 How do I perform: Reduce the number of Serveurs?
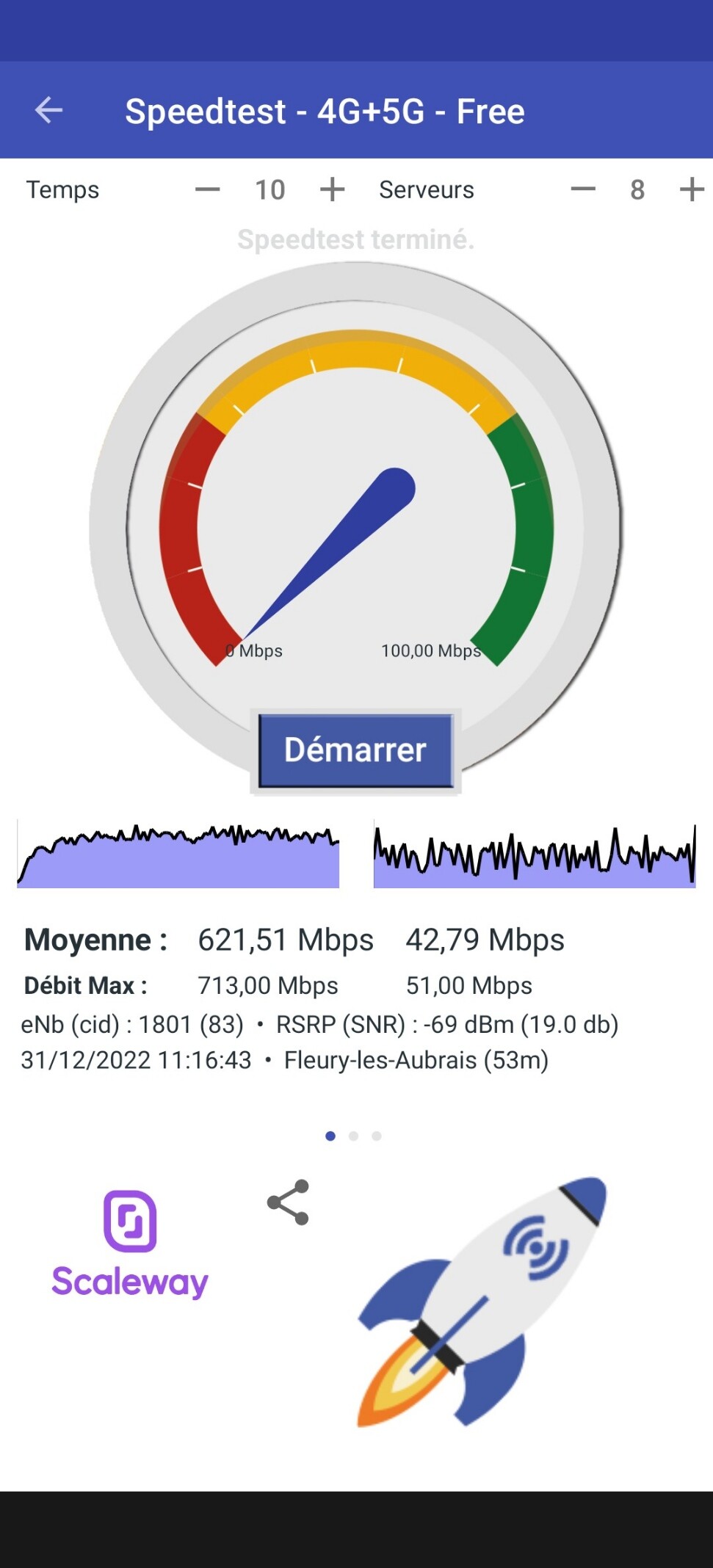(x=583, y=189)
